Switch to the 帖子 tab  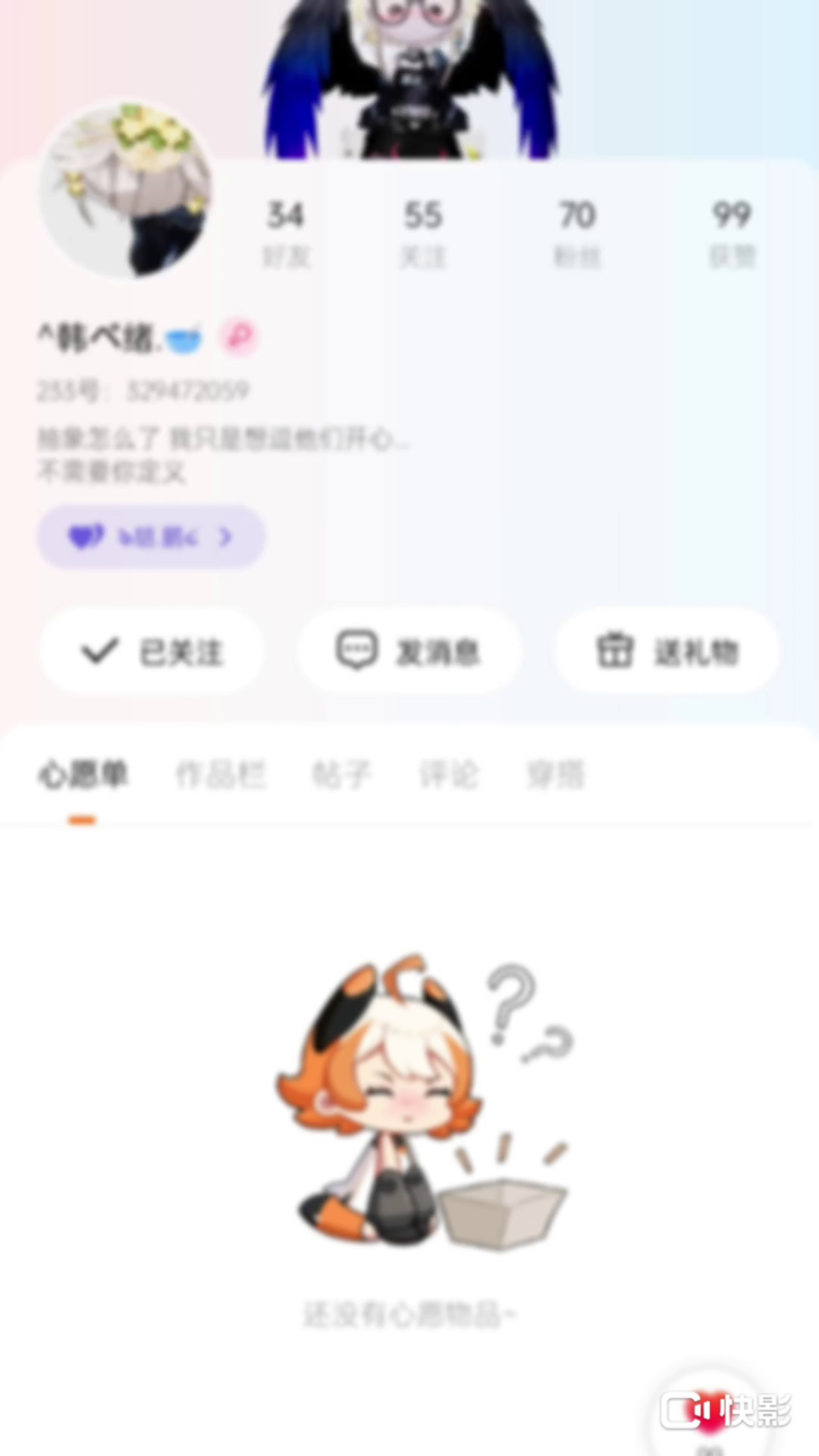pos(342,775)
